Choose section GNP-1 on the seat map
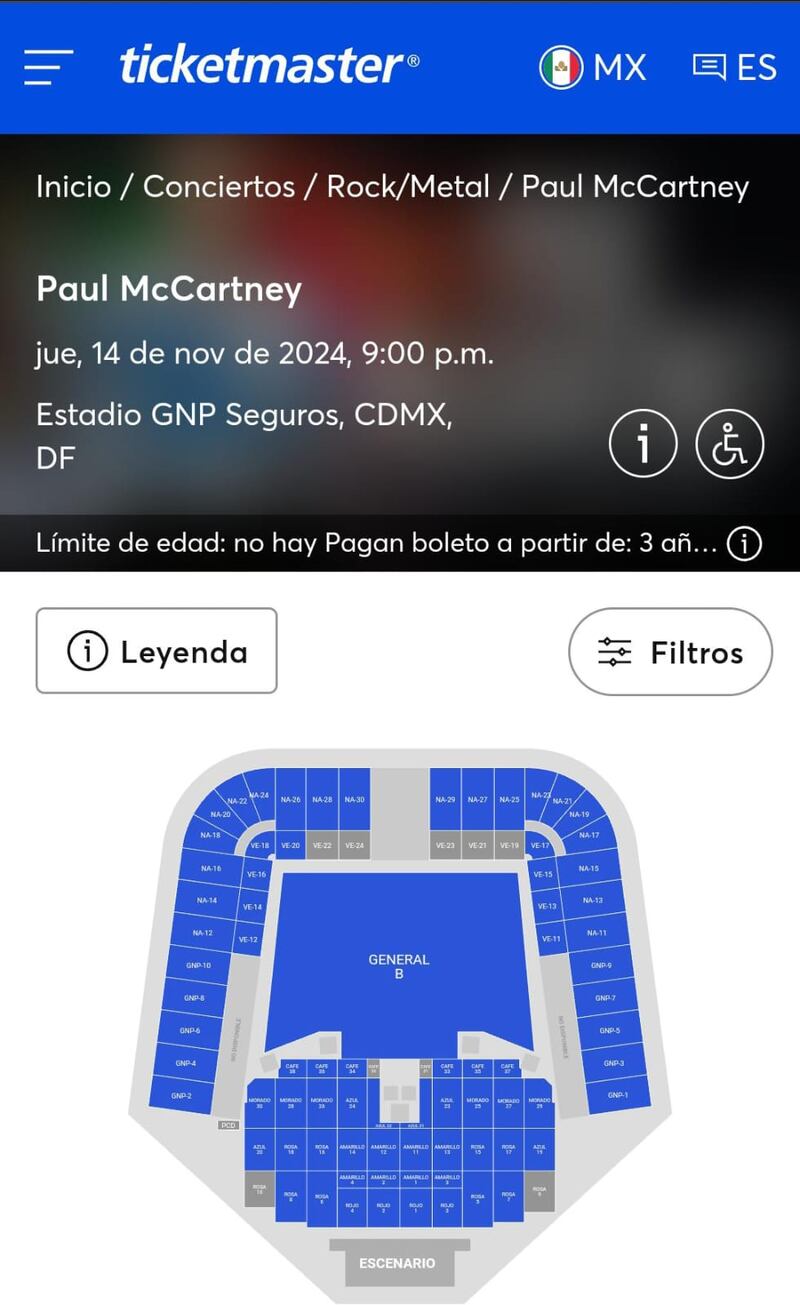Screen dimensions: 800x1305 [618, 1094]
